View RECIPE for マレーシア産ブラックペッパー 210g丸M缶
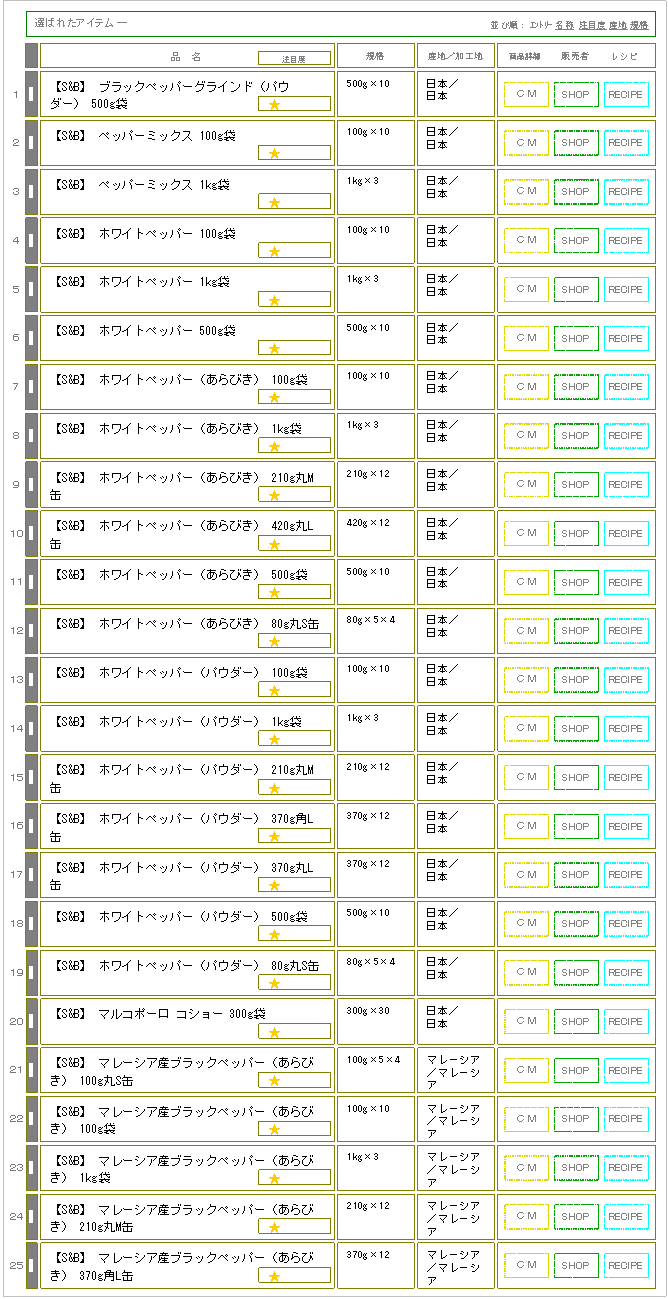The image size is (668, 1299). 626,1217
